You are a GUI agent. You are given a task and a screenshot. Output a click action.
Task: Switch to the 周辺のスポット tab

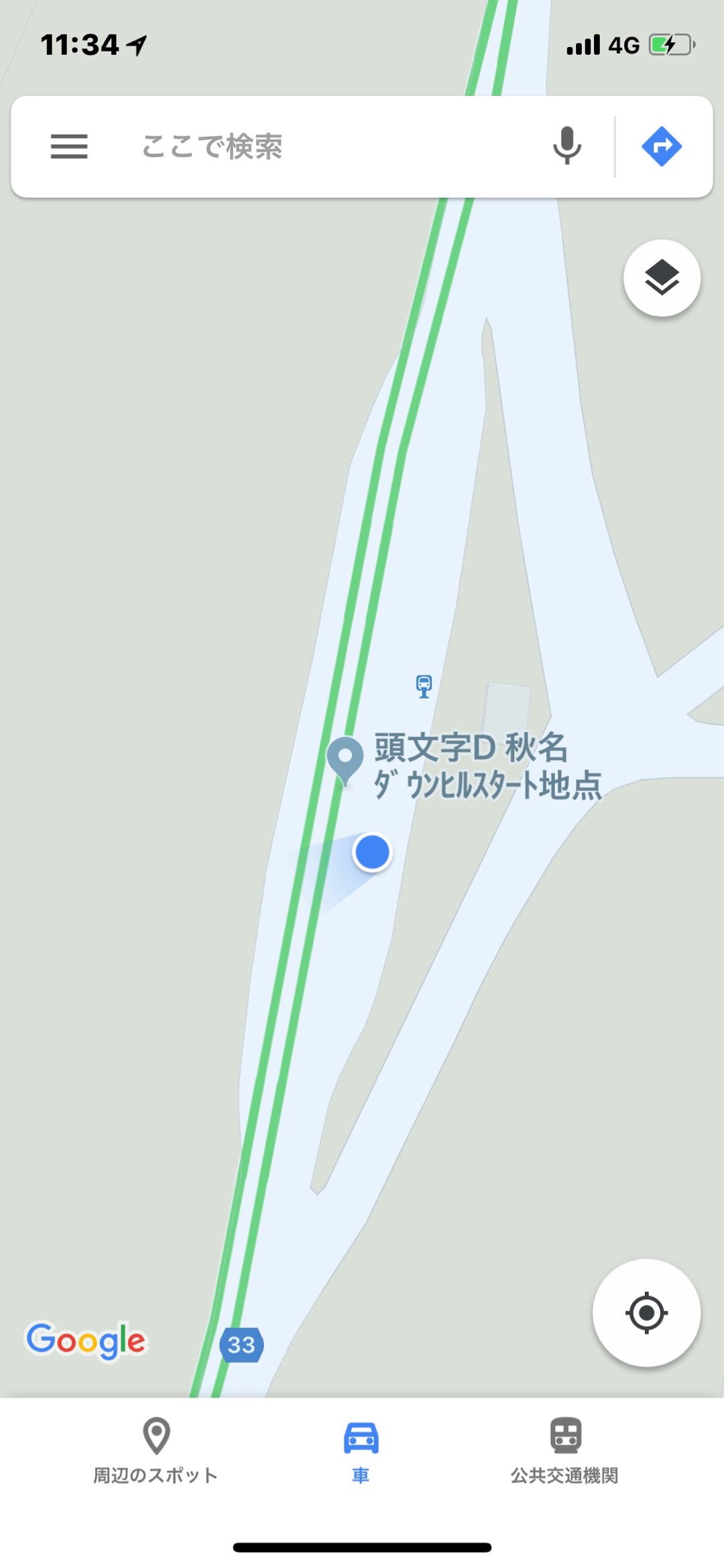pos(156,1449)
